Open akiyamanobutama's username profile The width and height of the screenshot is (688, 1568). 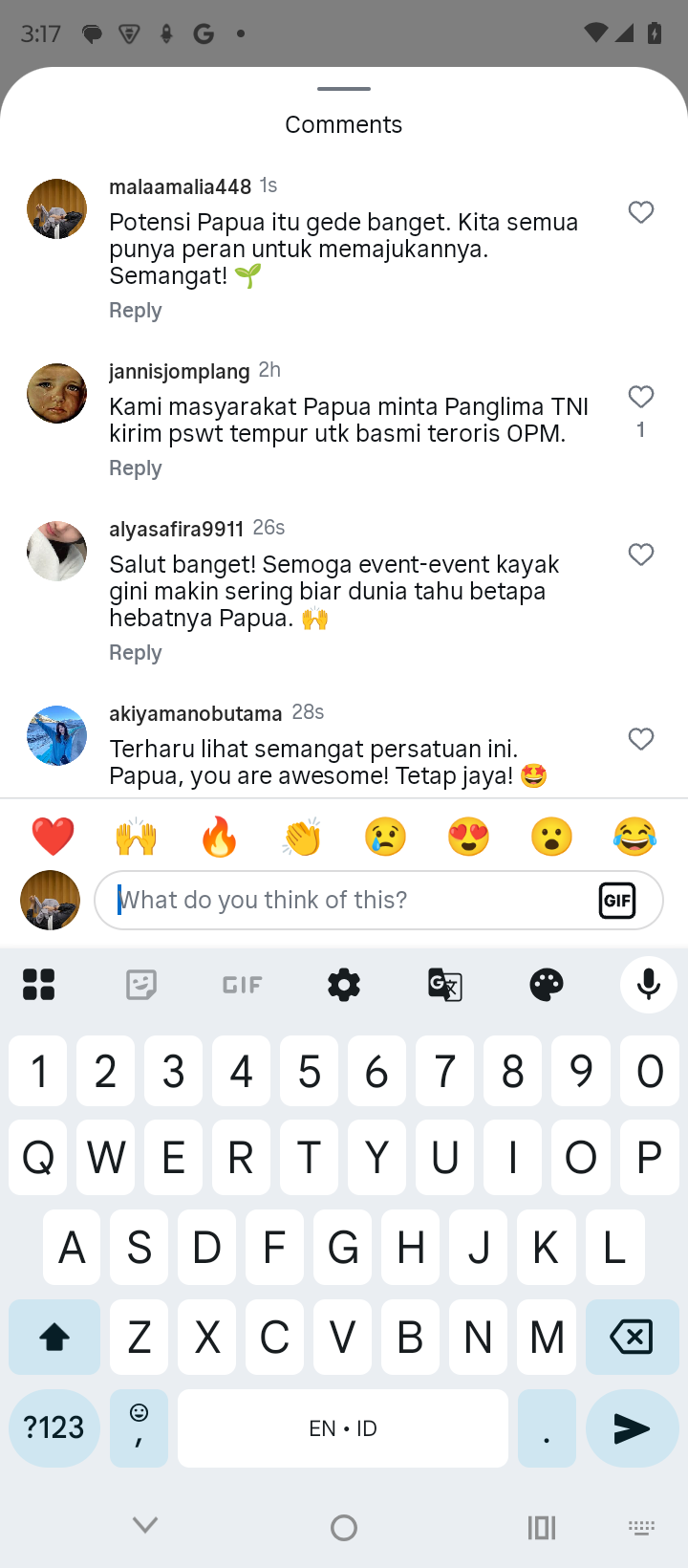click(195, 713)
